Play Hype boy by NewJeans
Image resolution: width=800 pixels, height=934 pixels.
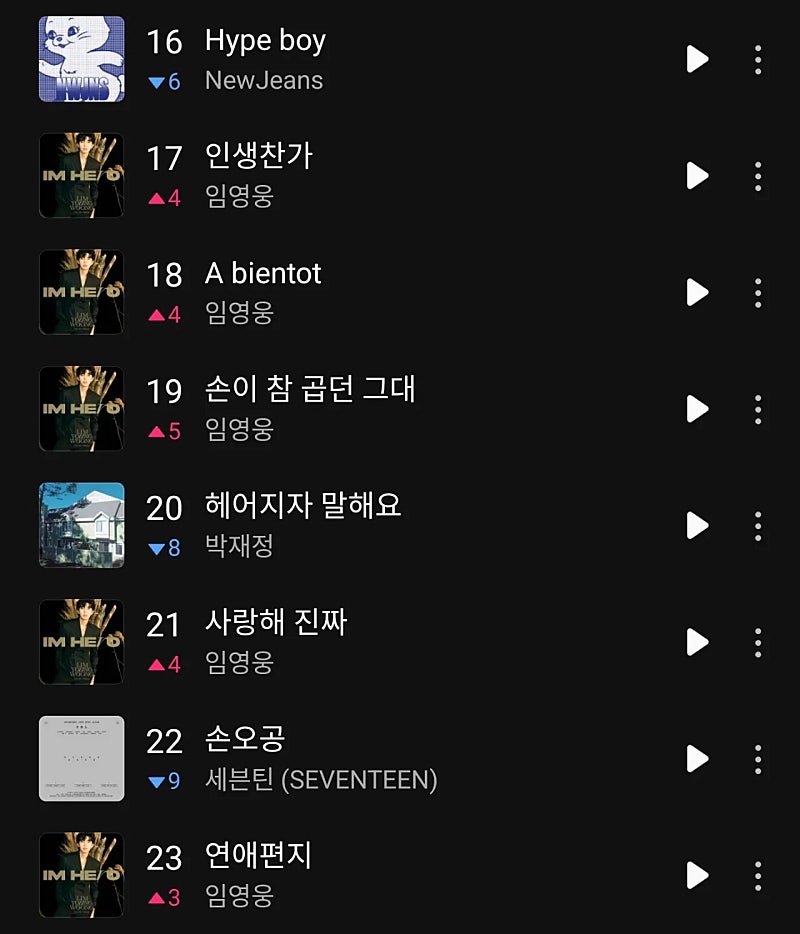[697, 59]
